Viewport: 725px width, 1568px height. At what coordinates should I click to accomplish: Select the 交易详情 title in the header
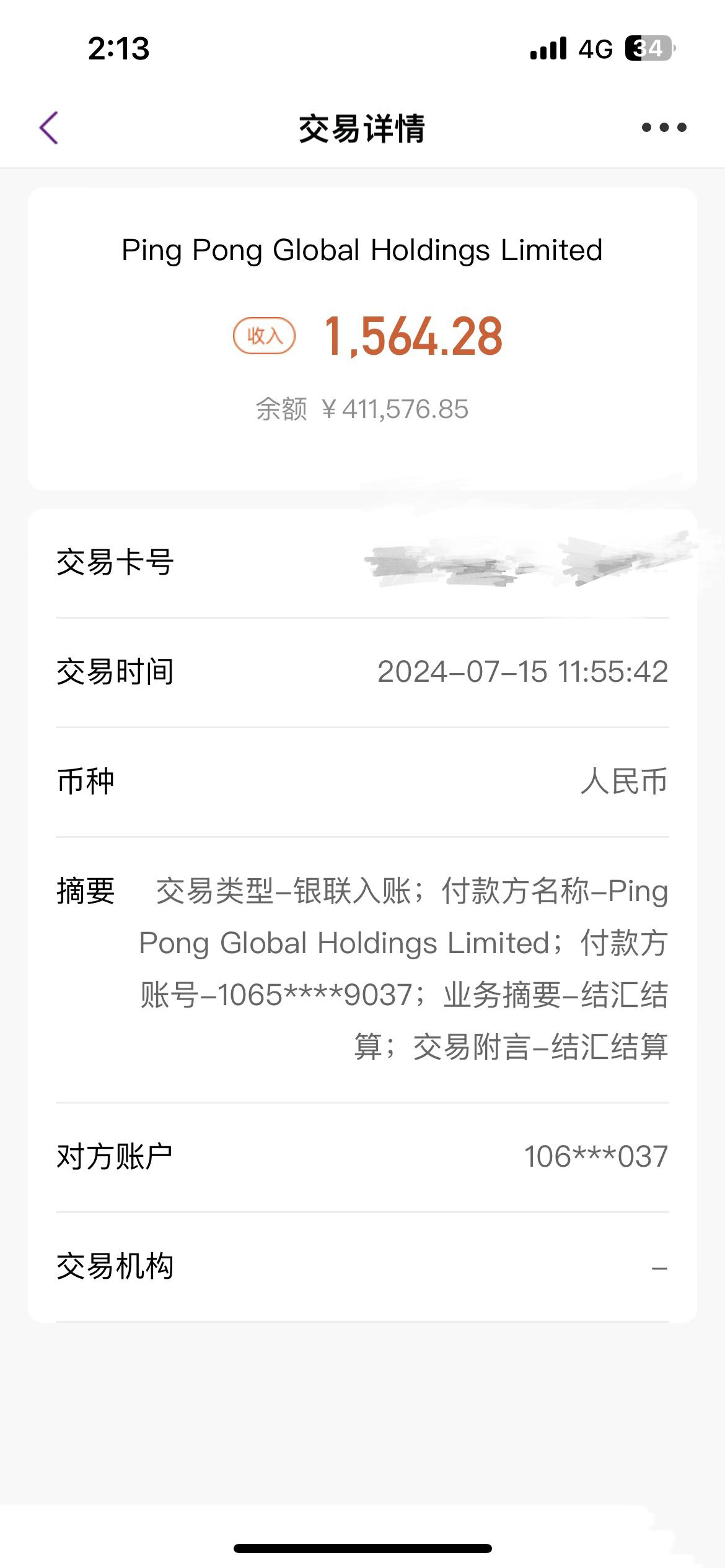click(362, 128)
